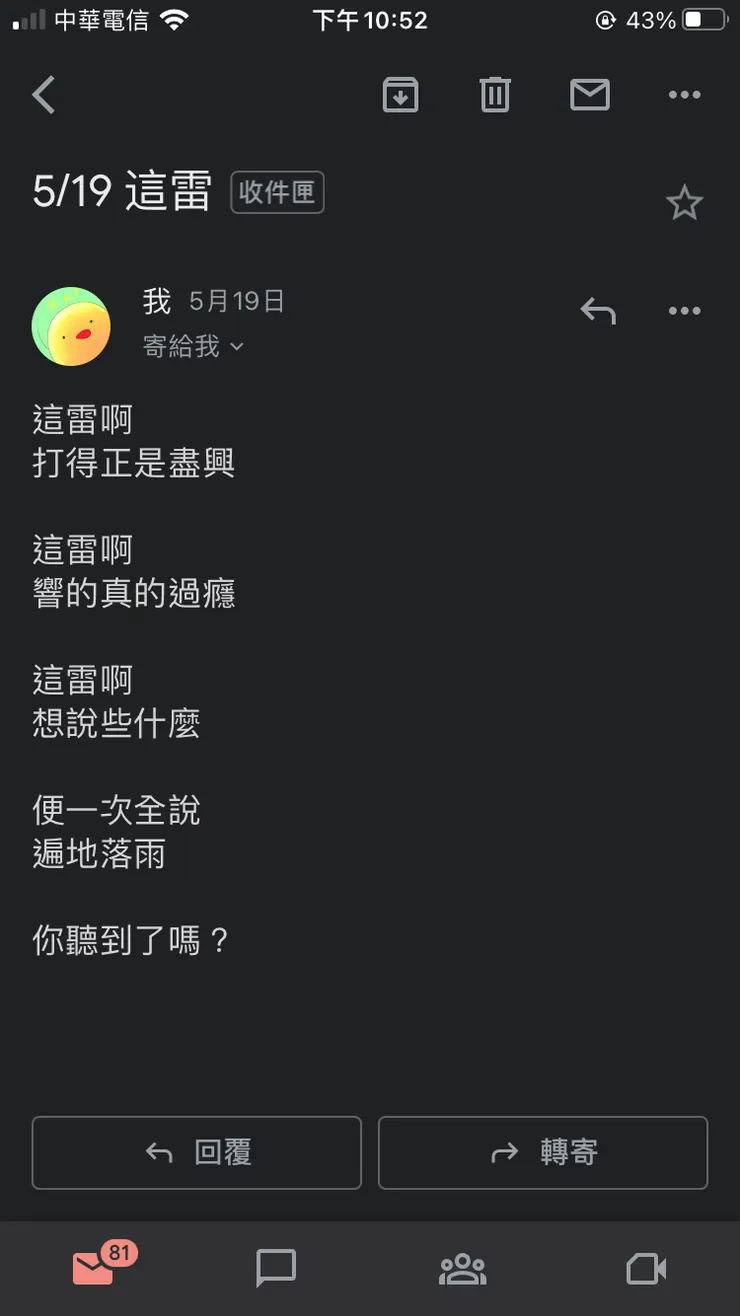Delete this email with the trash icon
This screenshot has height=1316, width=740.
(x=494, y=95)
